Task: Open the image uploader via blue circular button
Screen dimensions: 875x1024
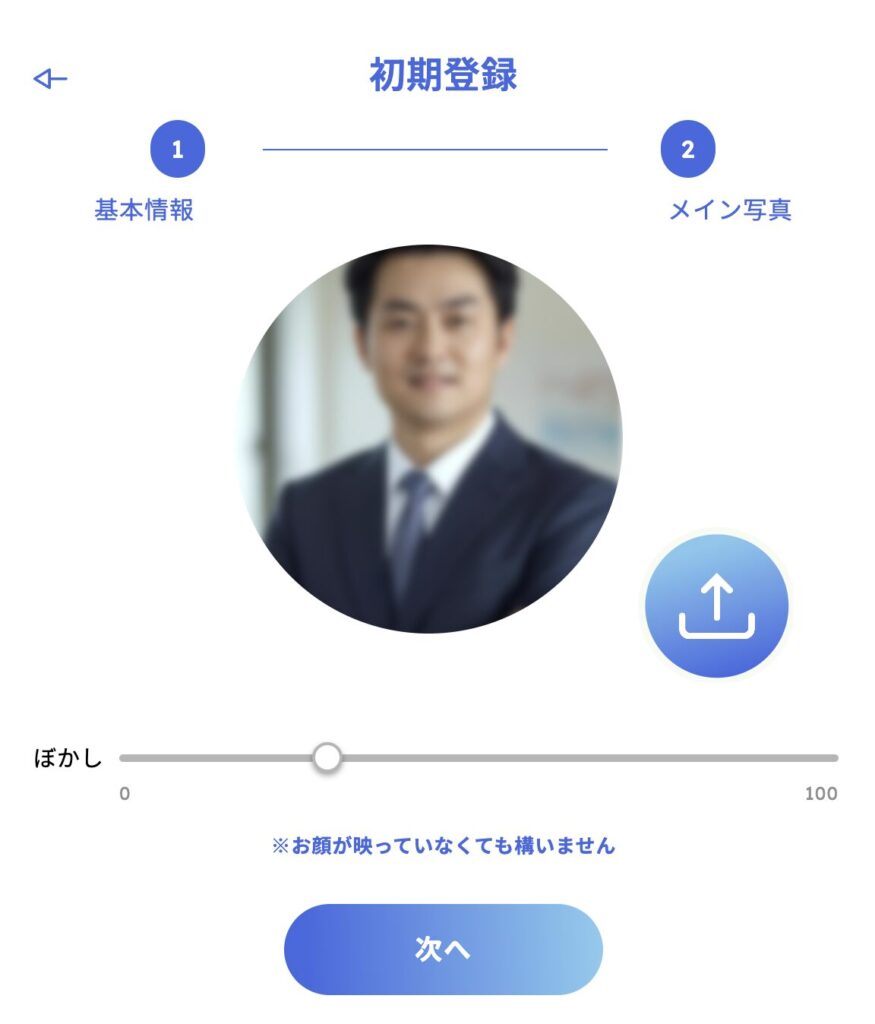Action: (717, 604)
